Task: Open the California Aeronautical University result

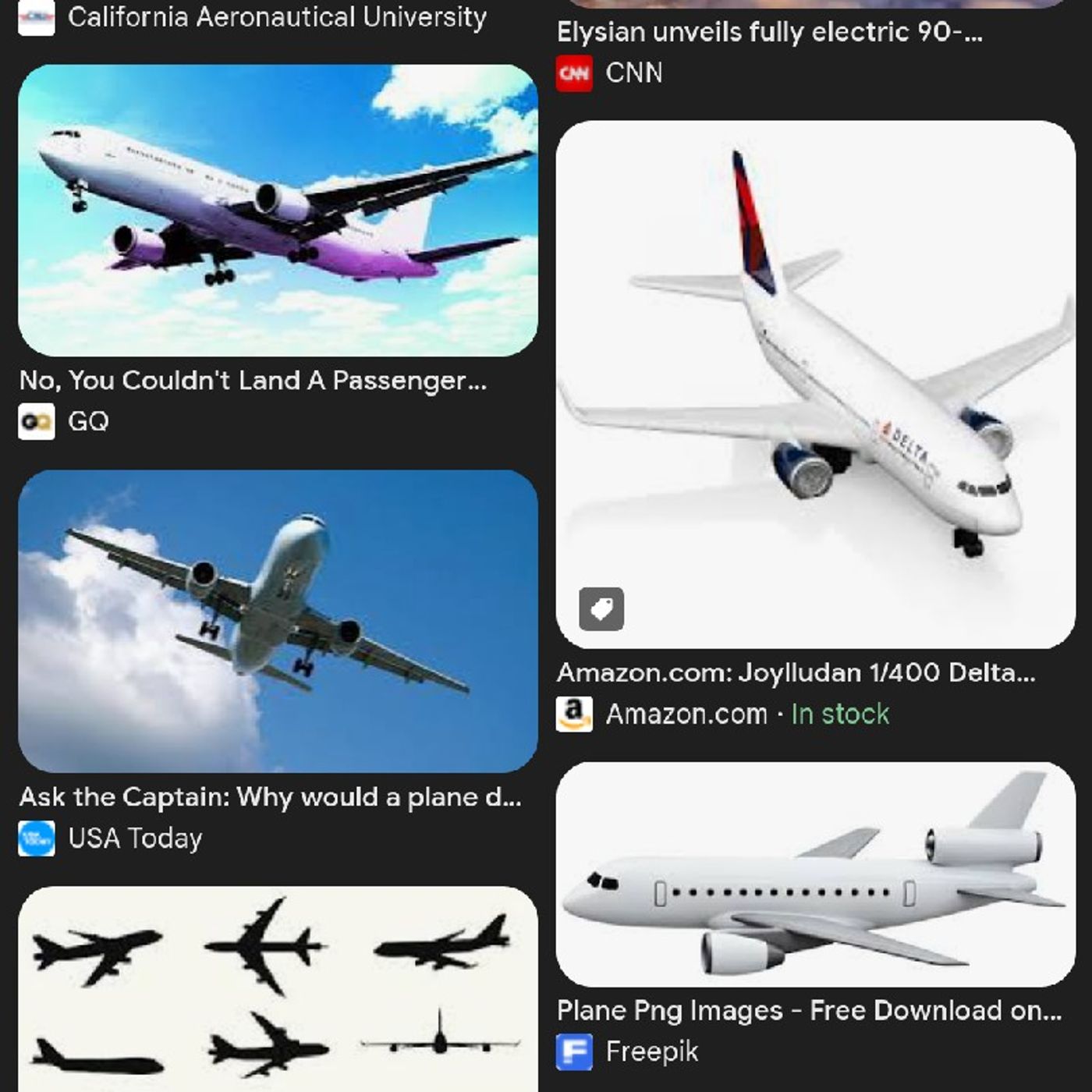Action: tap(277, 17)
